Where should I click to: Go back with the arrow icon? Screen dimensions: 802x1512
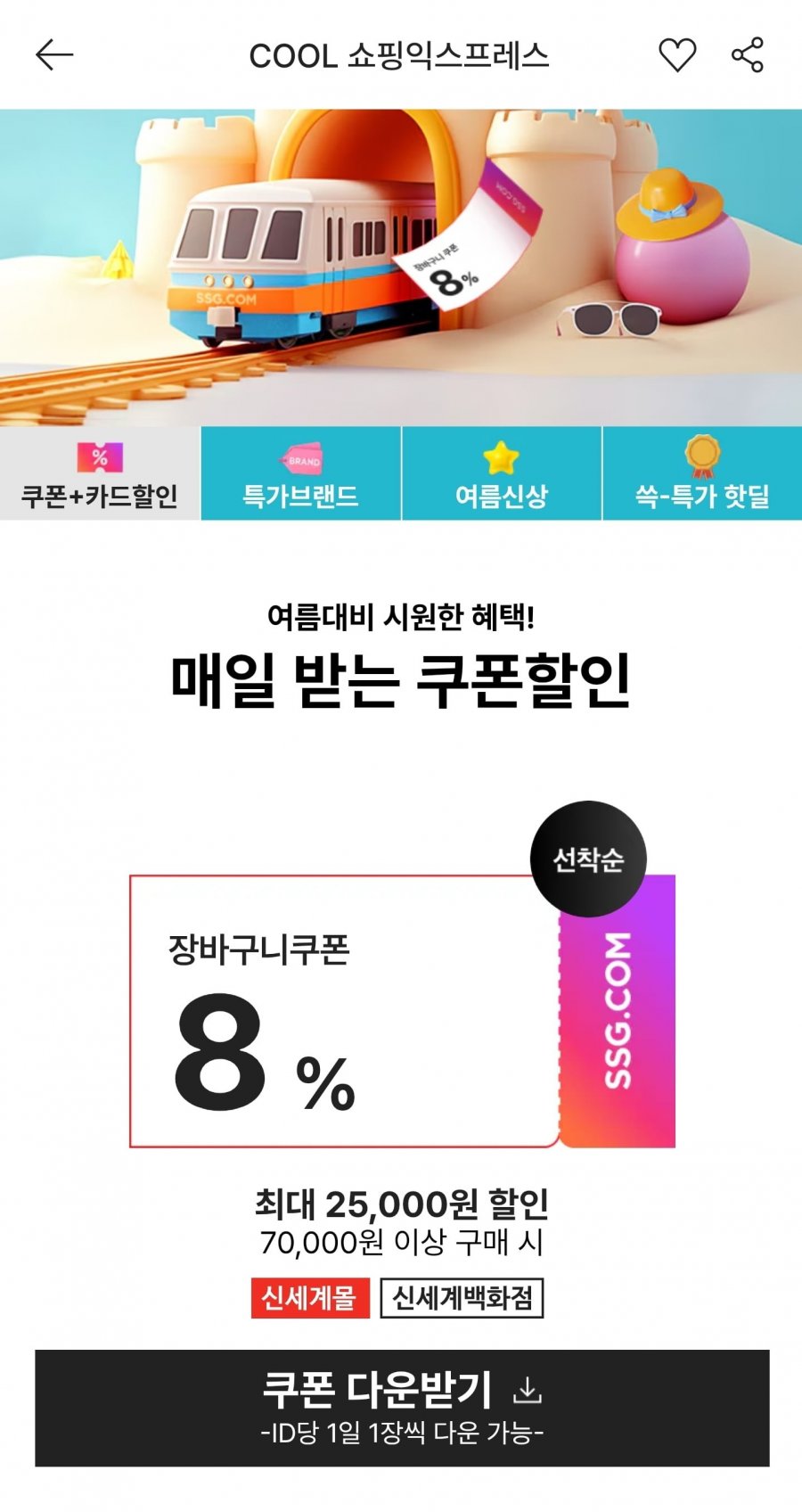coord(54,55)
